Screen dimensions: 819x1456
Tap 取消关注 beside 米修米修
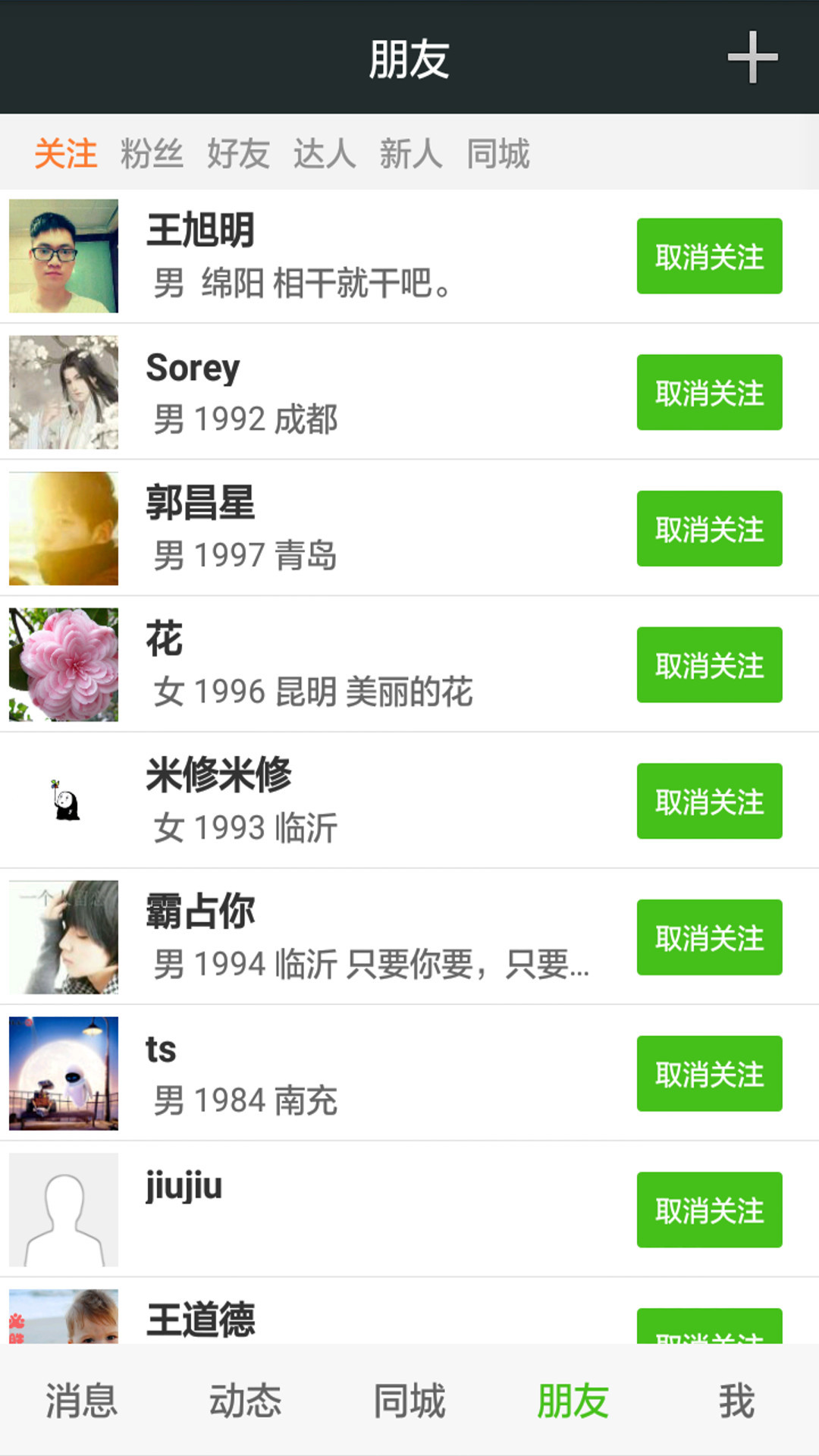coord(709,801)
